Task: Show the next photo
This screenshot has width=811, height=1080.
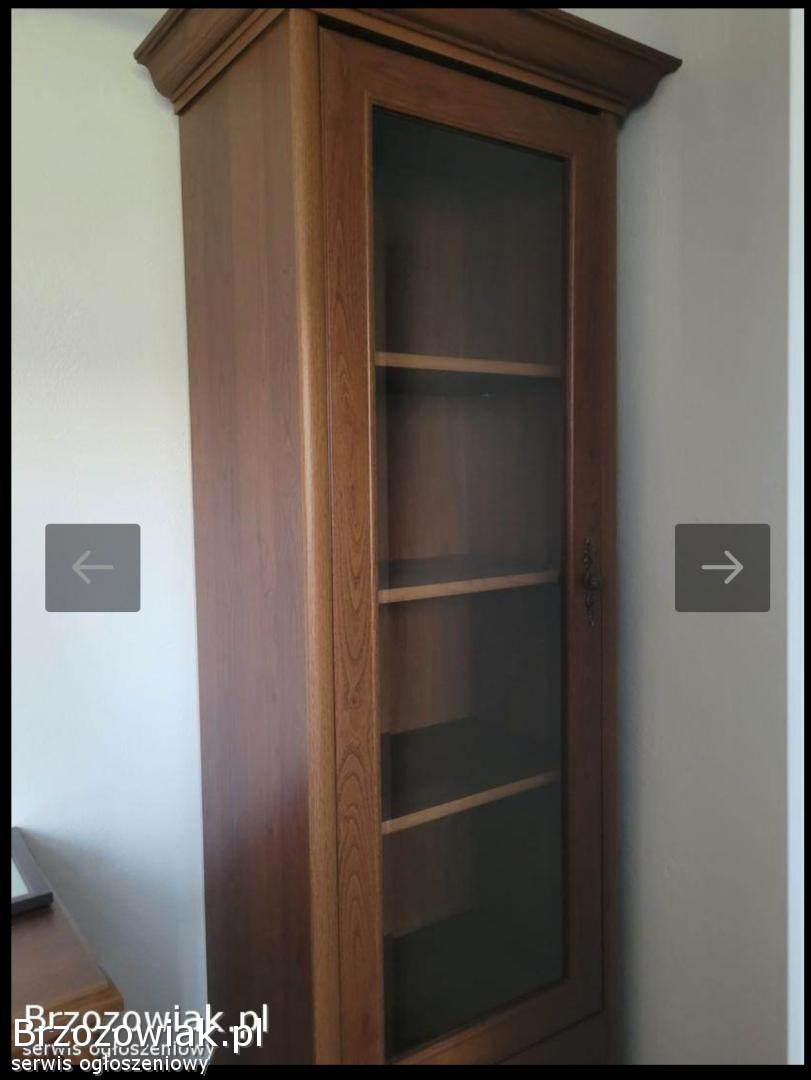Action: coord(722,567)
